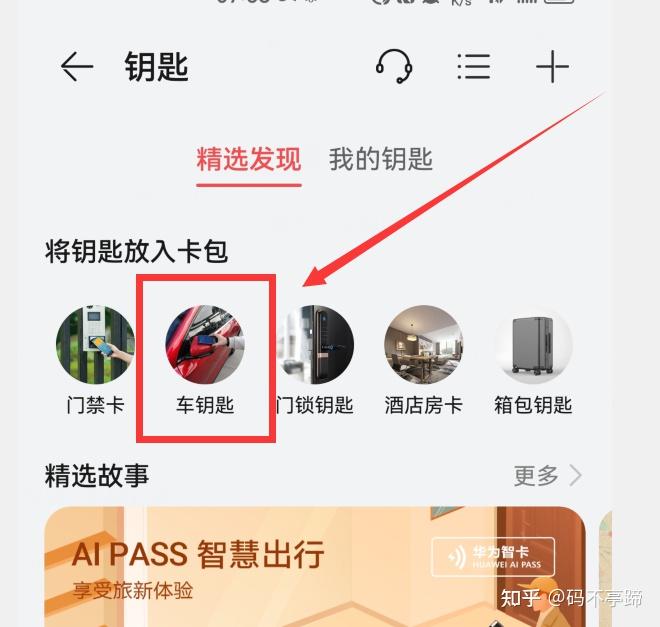The image size is (660, 627).
Task: Open the list view icon
Action: [x=473, y=67]
